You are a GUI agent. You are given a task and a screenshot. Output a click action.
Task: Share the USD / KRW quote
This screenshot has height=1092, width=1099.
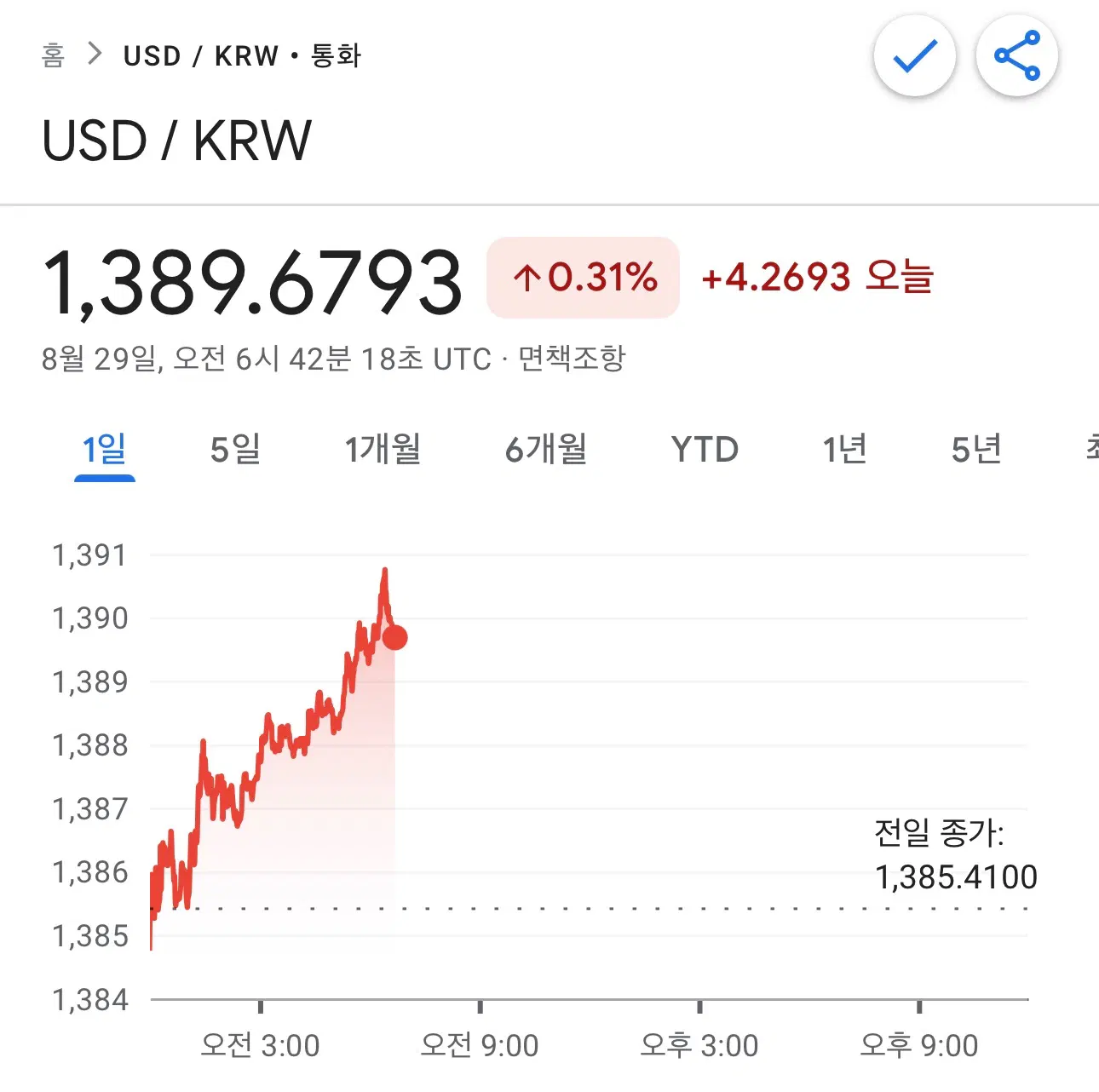(x=1017, y=56)
